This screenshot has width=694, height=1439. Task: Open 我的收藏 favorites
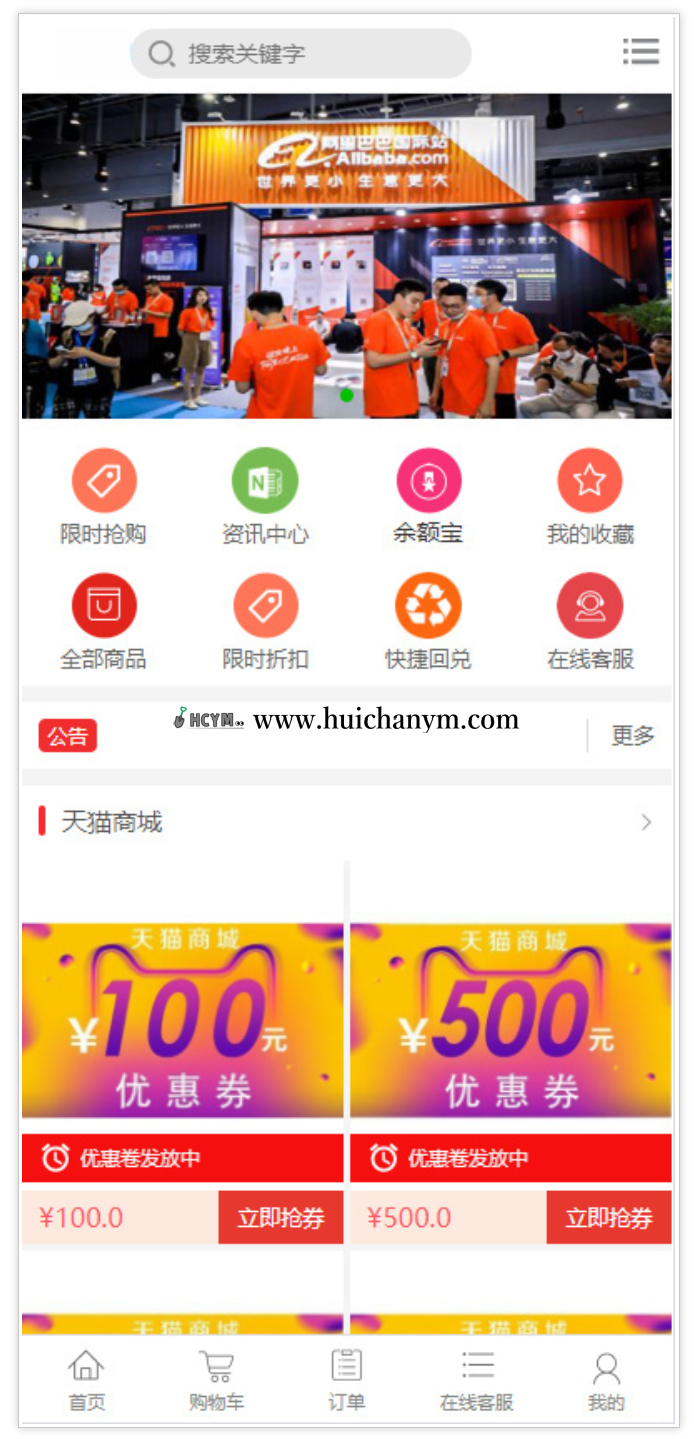tap(590, 481)
